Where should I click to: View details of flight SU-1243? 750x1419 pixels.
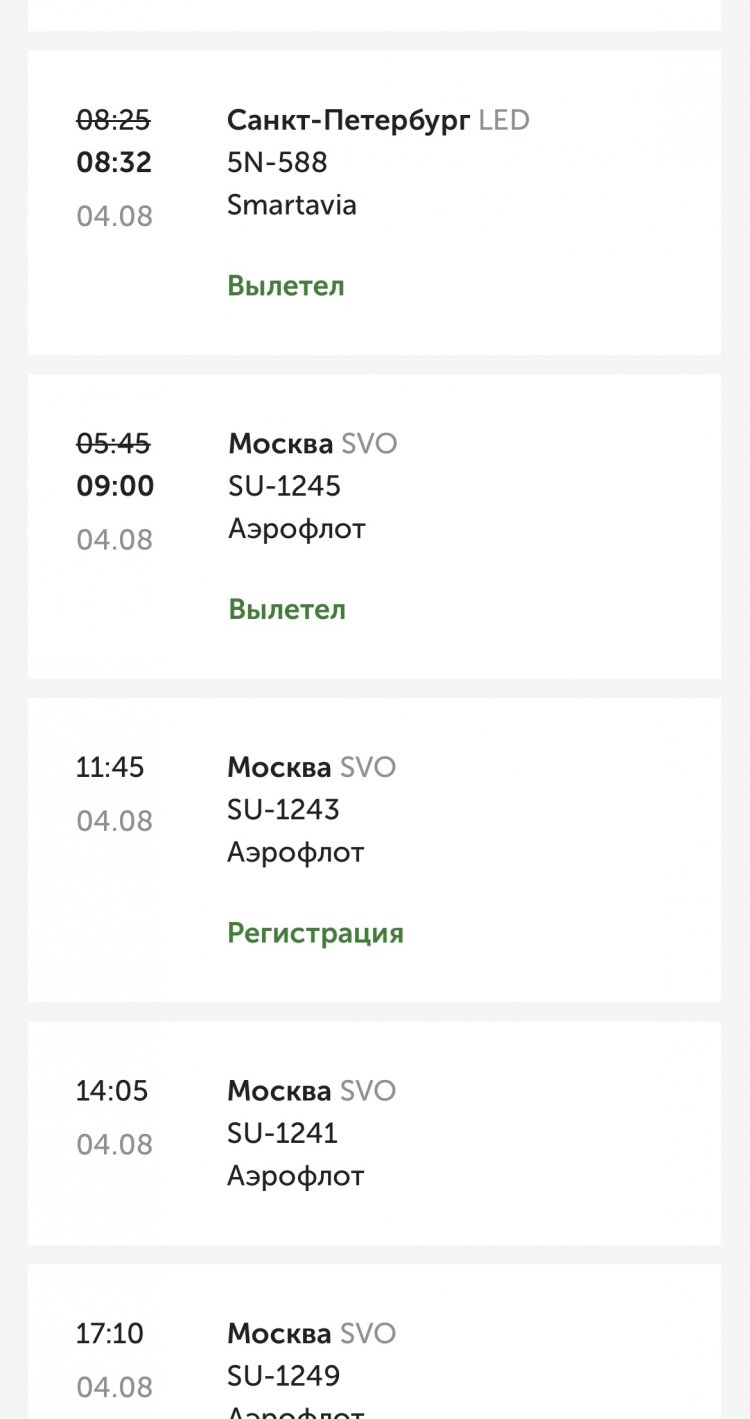tap(374, 850)
